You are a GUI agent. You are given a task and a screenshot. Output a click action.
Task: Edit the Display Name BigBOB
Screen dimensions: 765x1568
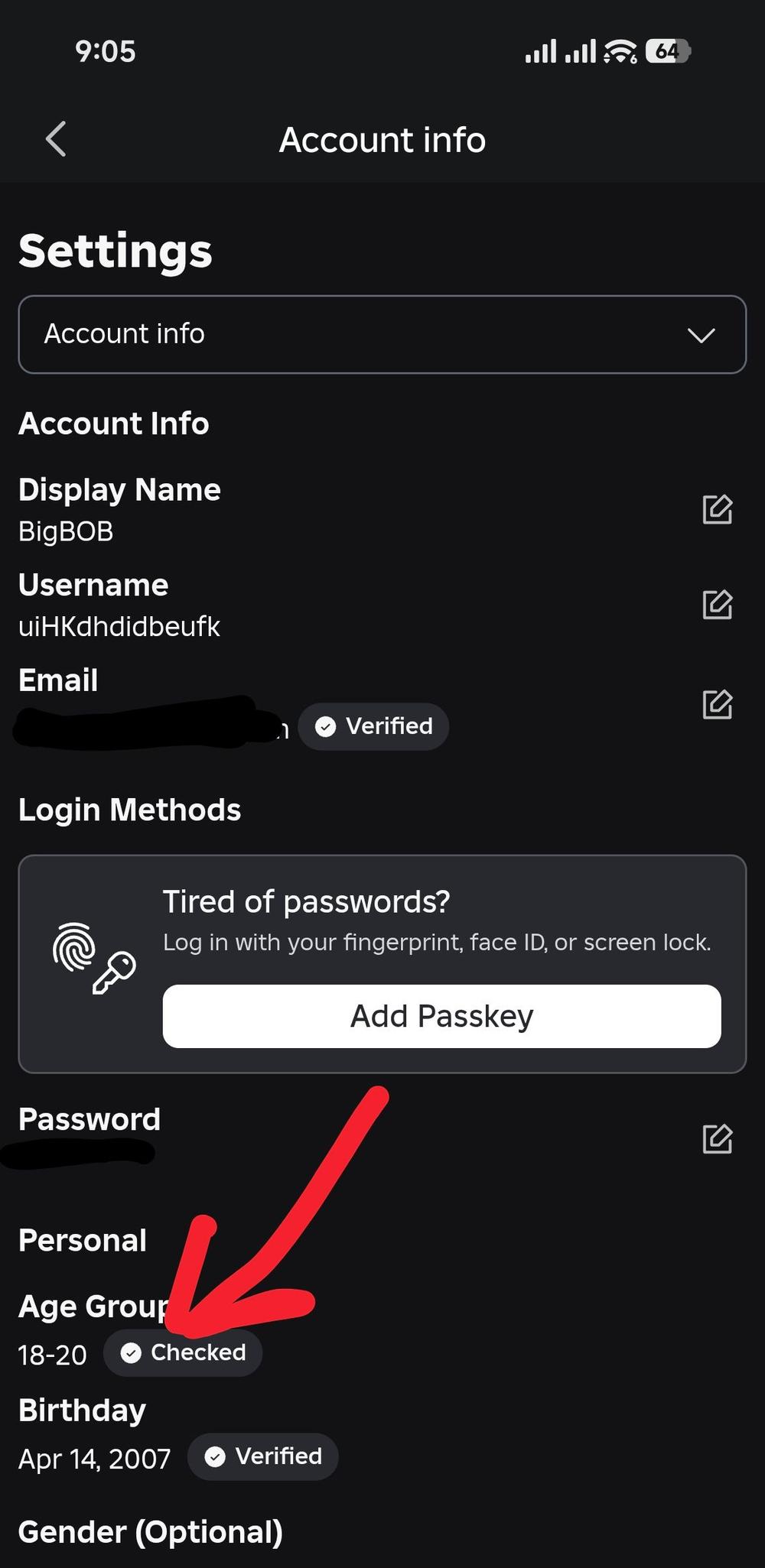coord(717,509)
